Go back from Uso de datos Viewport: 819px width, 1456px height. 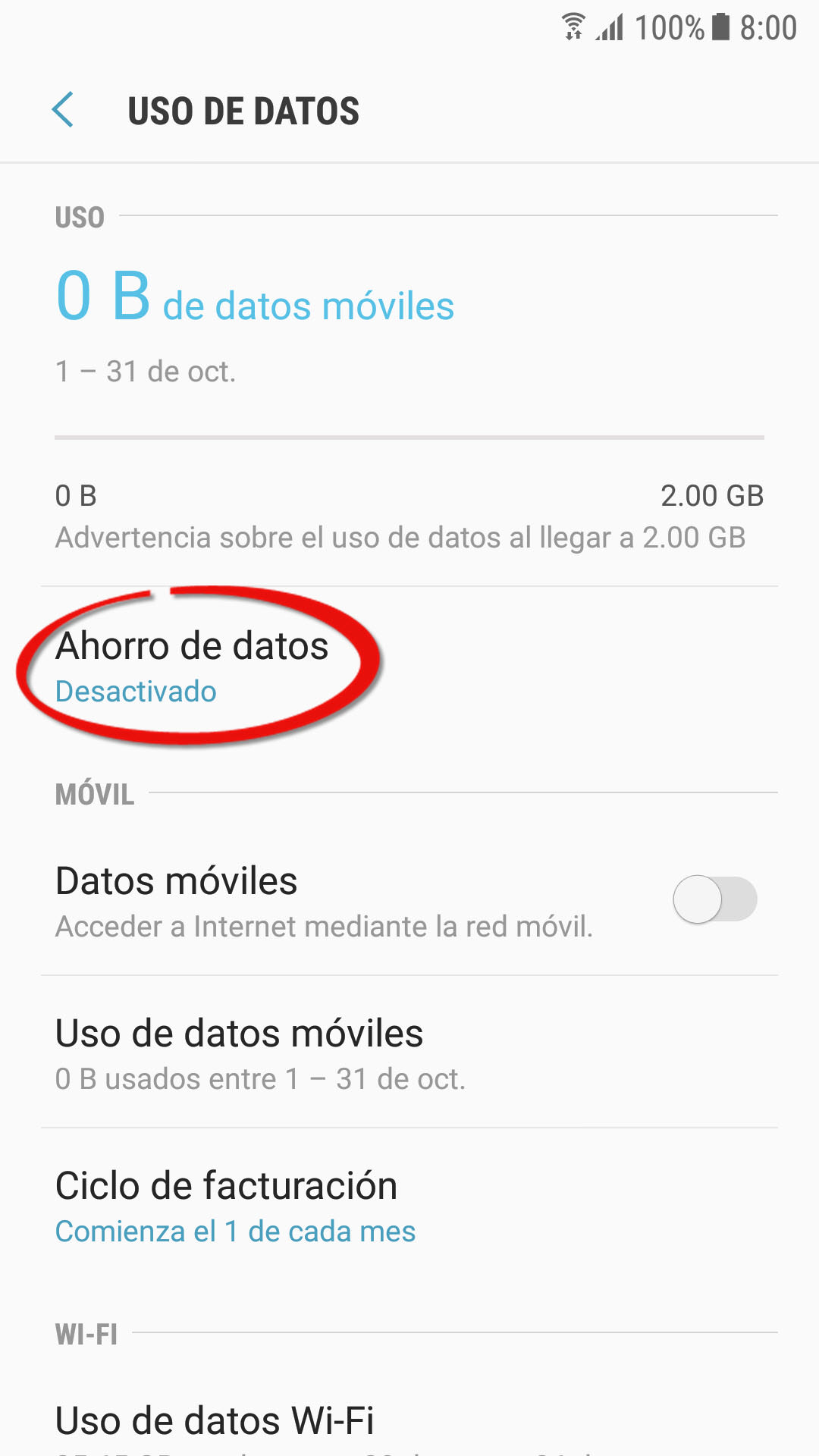[x=63, y=111]
